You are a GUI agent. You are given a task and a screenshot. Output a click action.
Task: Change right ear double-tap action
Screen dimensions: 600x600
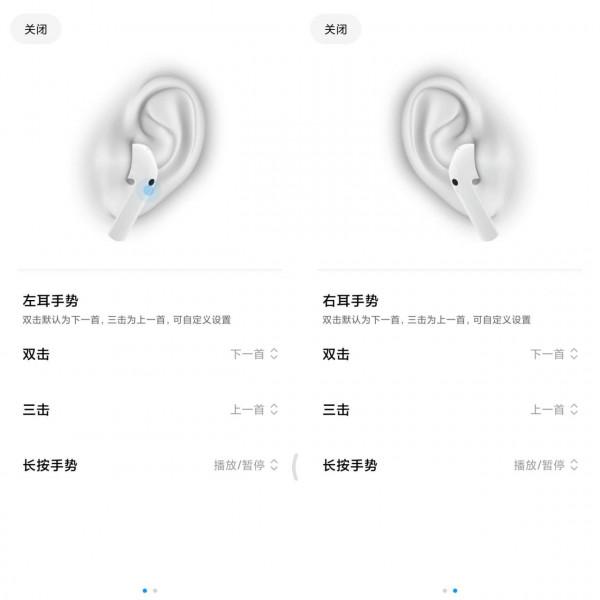[554, 354]
